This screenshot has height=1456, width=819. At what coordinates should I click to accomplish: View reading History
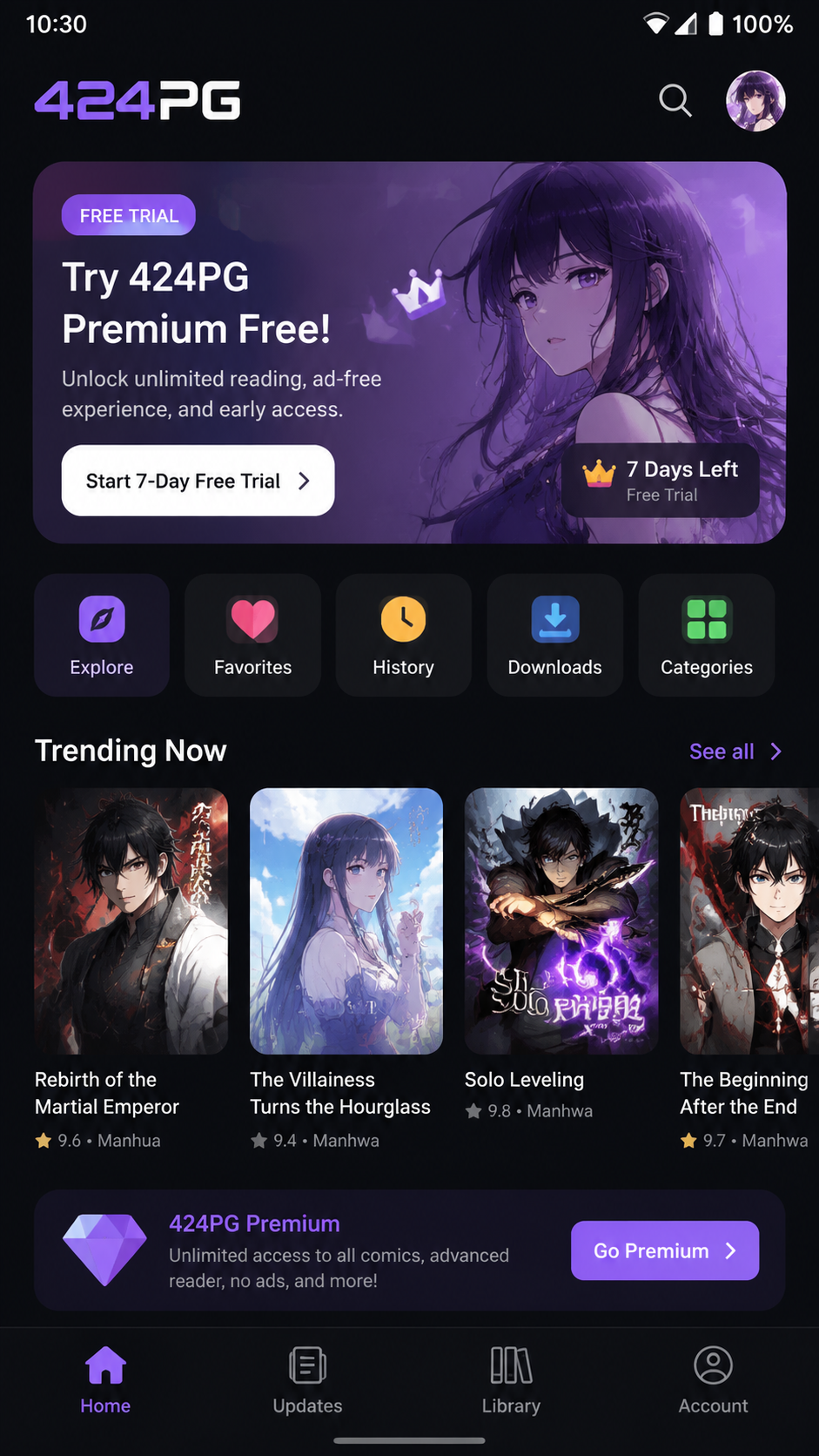pyautogui.click(x=404, y=635)
